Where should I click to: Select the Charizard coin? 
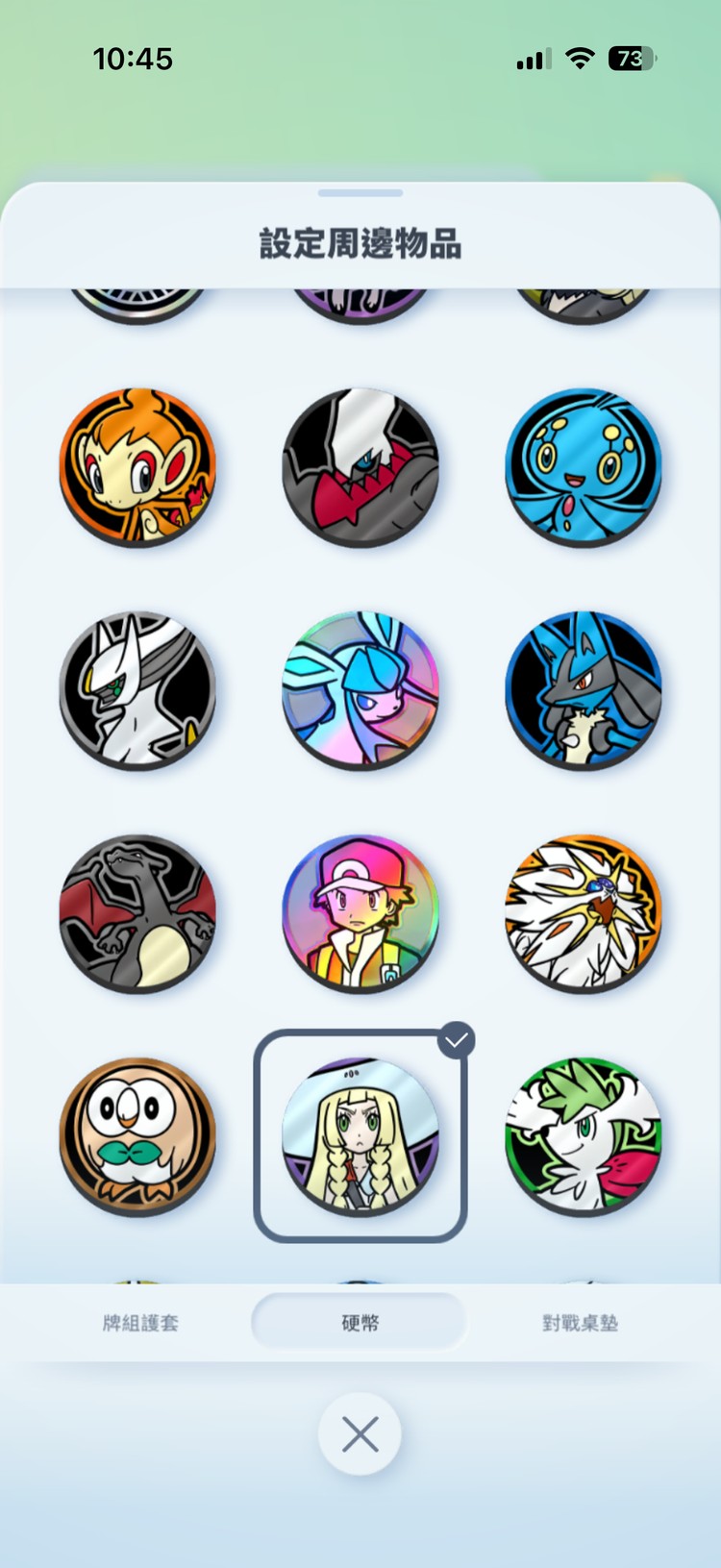[137, 913]
